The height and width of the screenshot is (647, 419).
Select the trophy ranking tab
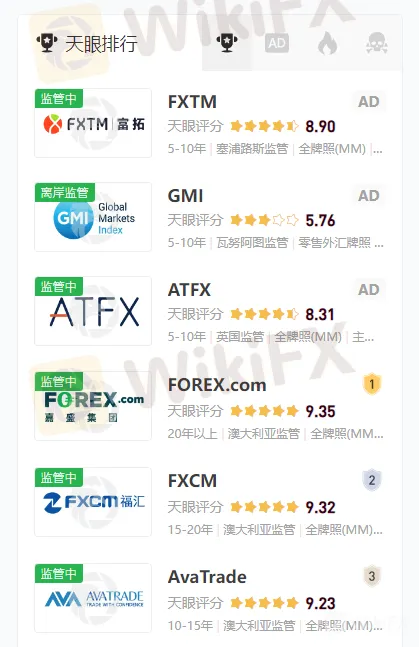tap(227, 43)
